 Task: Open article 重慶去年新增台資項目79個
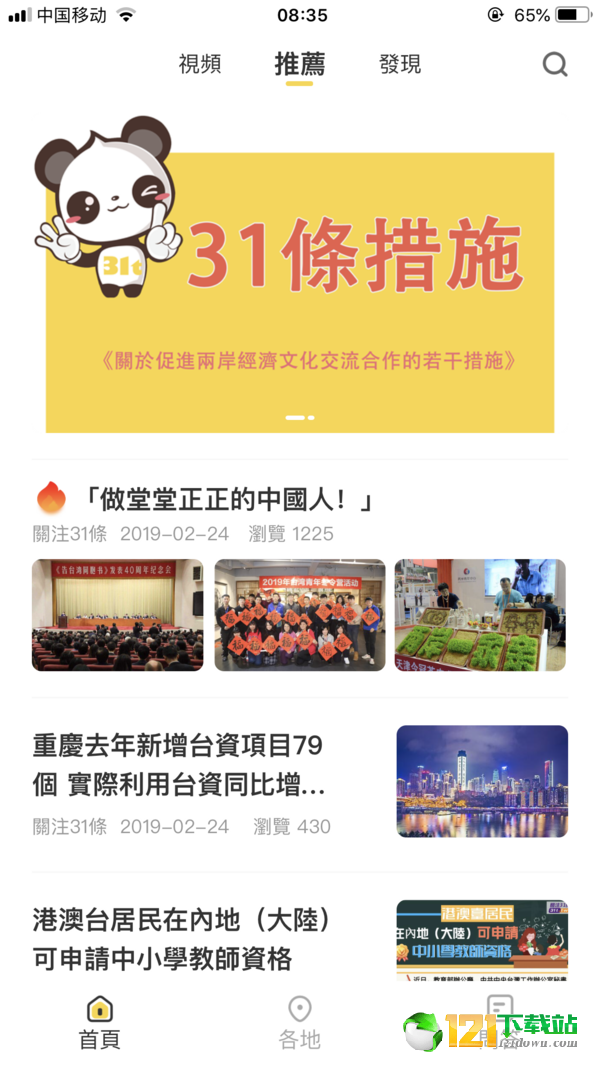coord(180,765)
